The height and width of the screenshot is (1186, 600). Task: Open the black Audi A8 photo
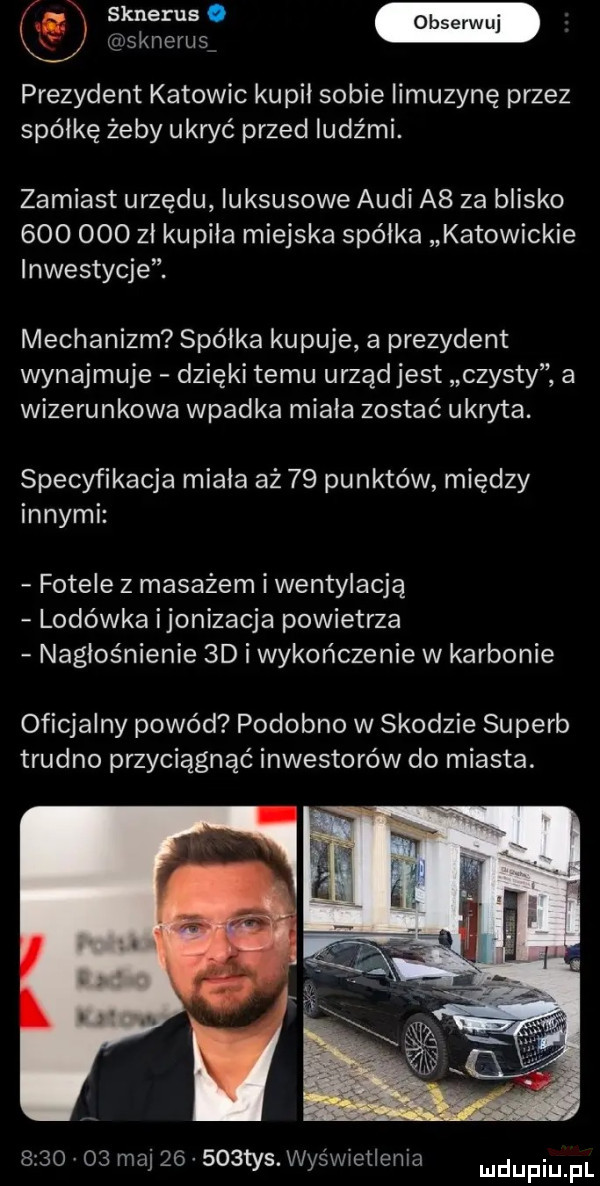441,963
